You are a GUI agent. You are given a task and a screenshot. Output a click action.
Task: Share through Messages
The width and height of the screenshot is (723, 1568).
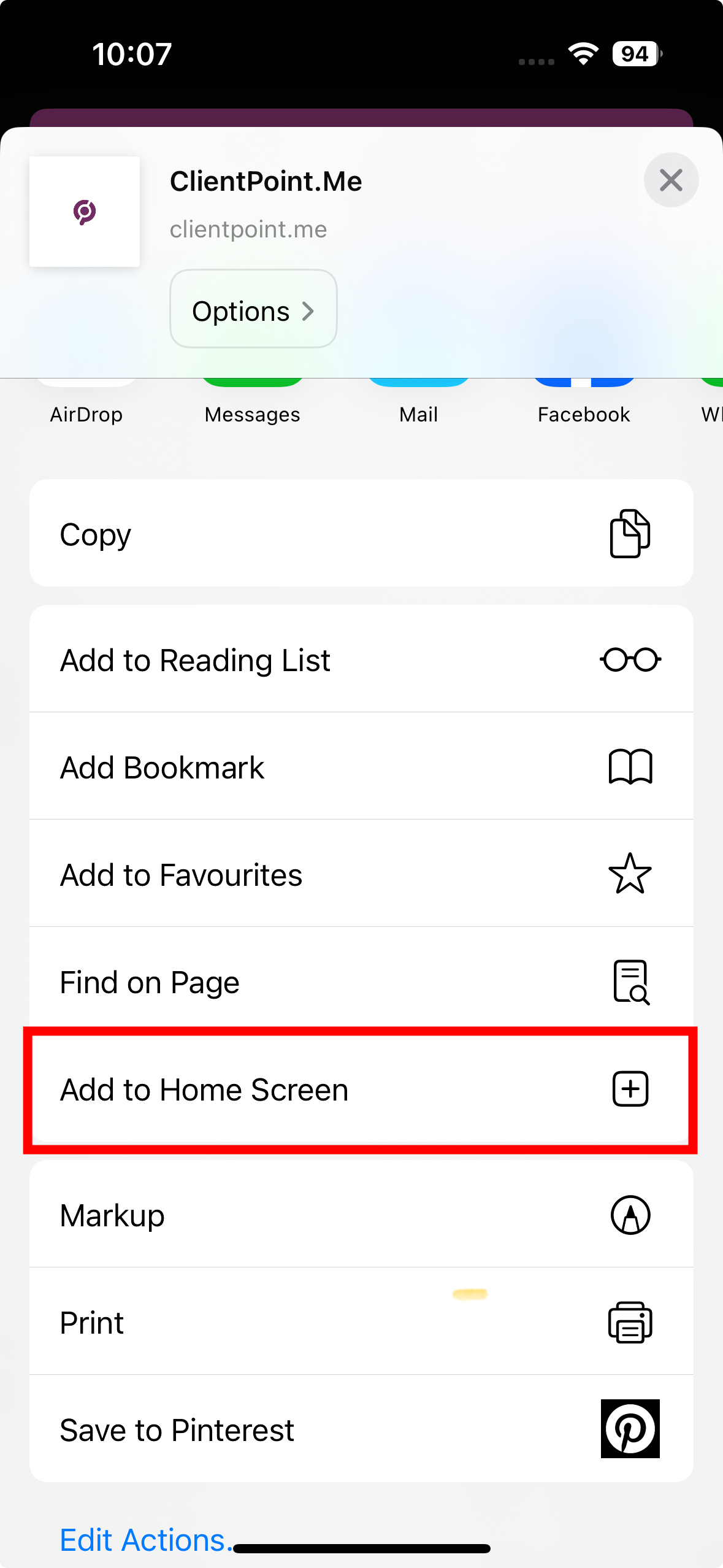pos(253,405)
